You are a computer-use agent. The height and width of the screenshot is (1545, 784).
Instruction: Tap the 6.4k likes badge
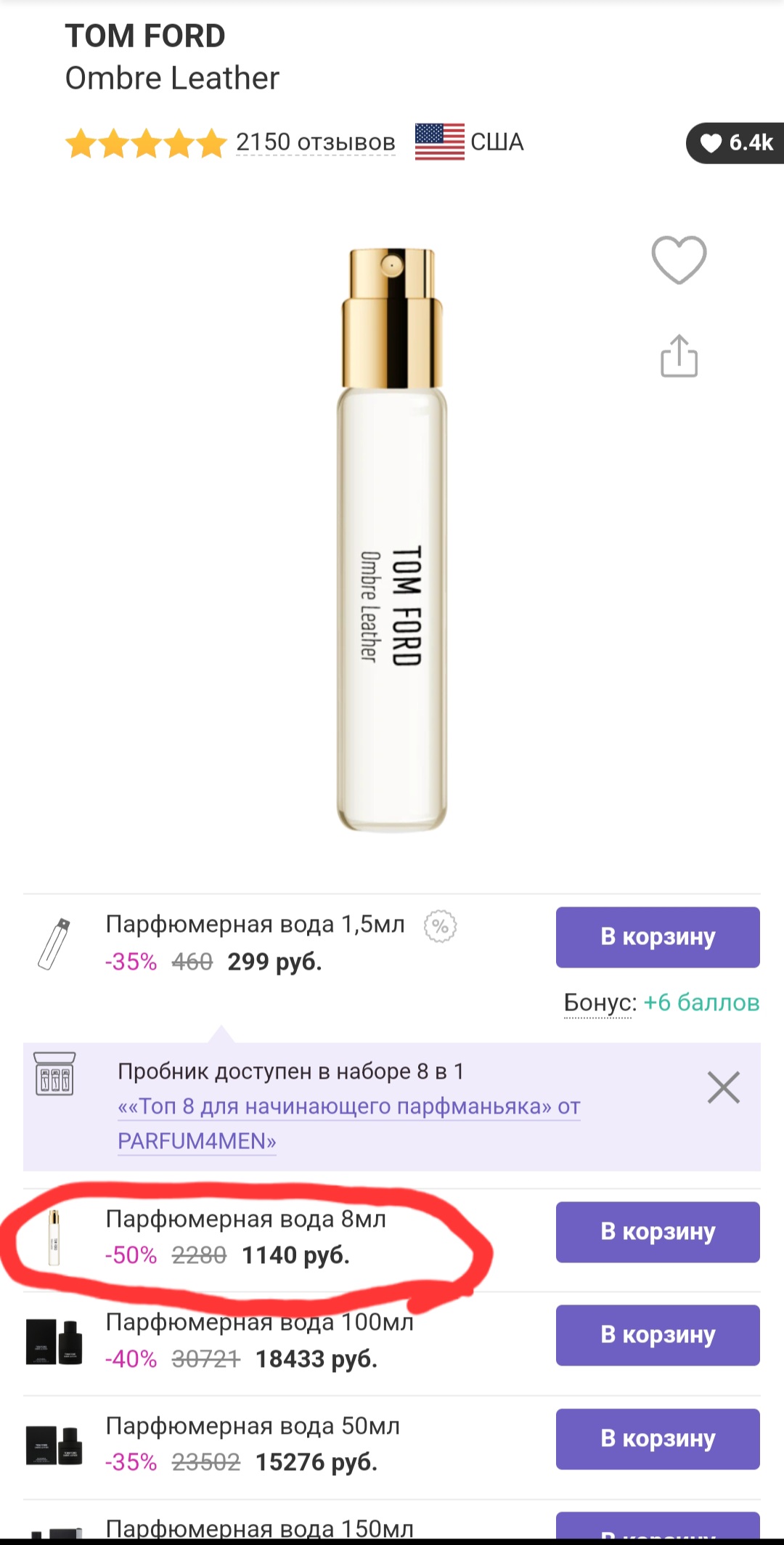[736, 143]
